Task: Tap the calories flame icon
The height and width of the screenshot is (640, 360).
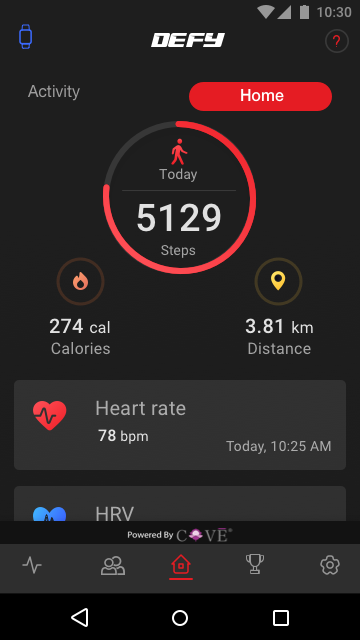Action: [x=80, y=281]
